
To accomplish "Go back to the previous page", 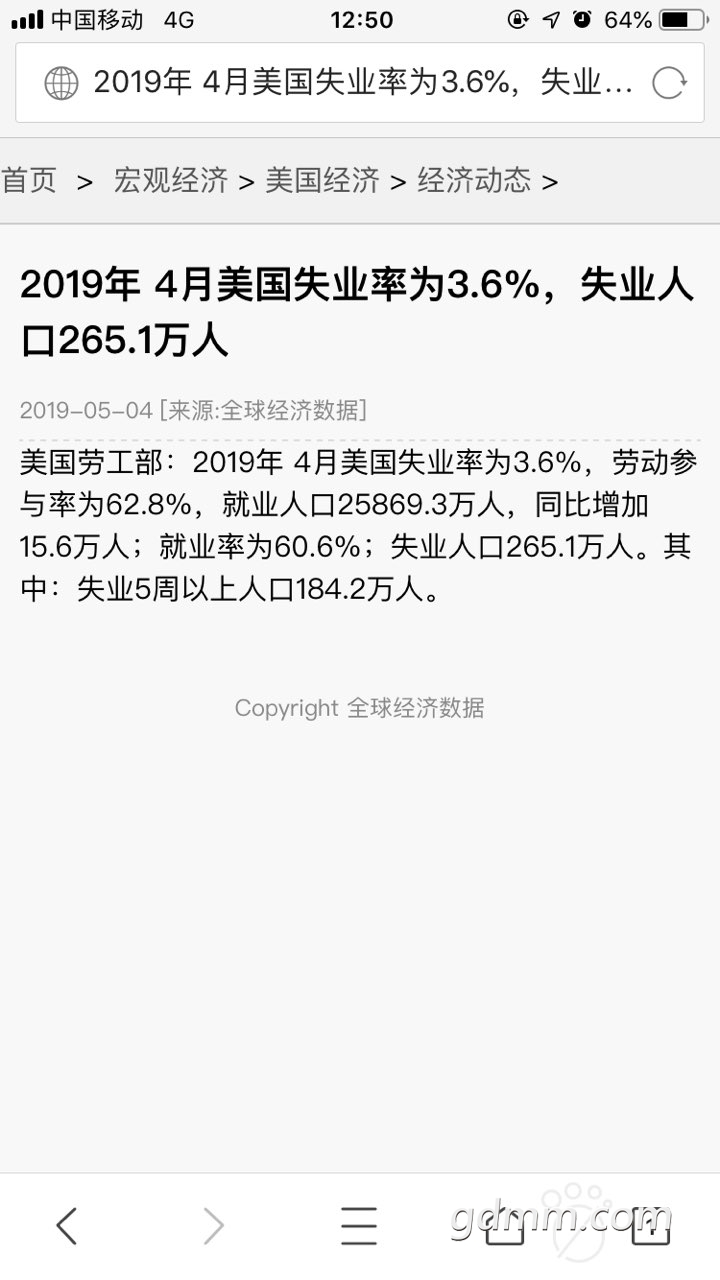I will tap(66, 1225).
